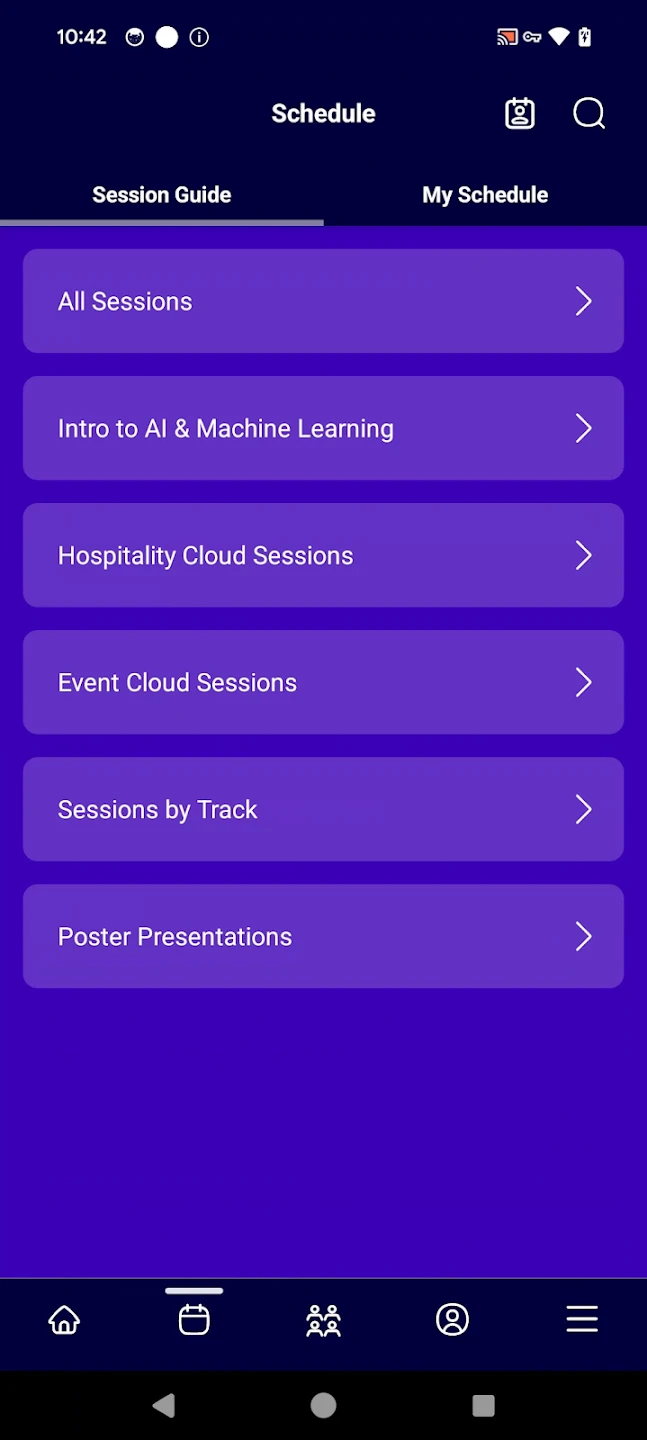Screen dimensions: 647x1440
Task: Open All Sessions
Action: coord(323,301)
